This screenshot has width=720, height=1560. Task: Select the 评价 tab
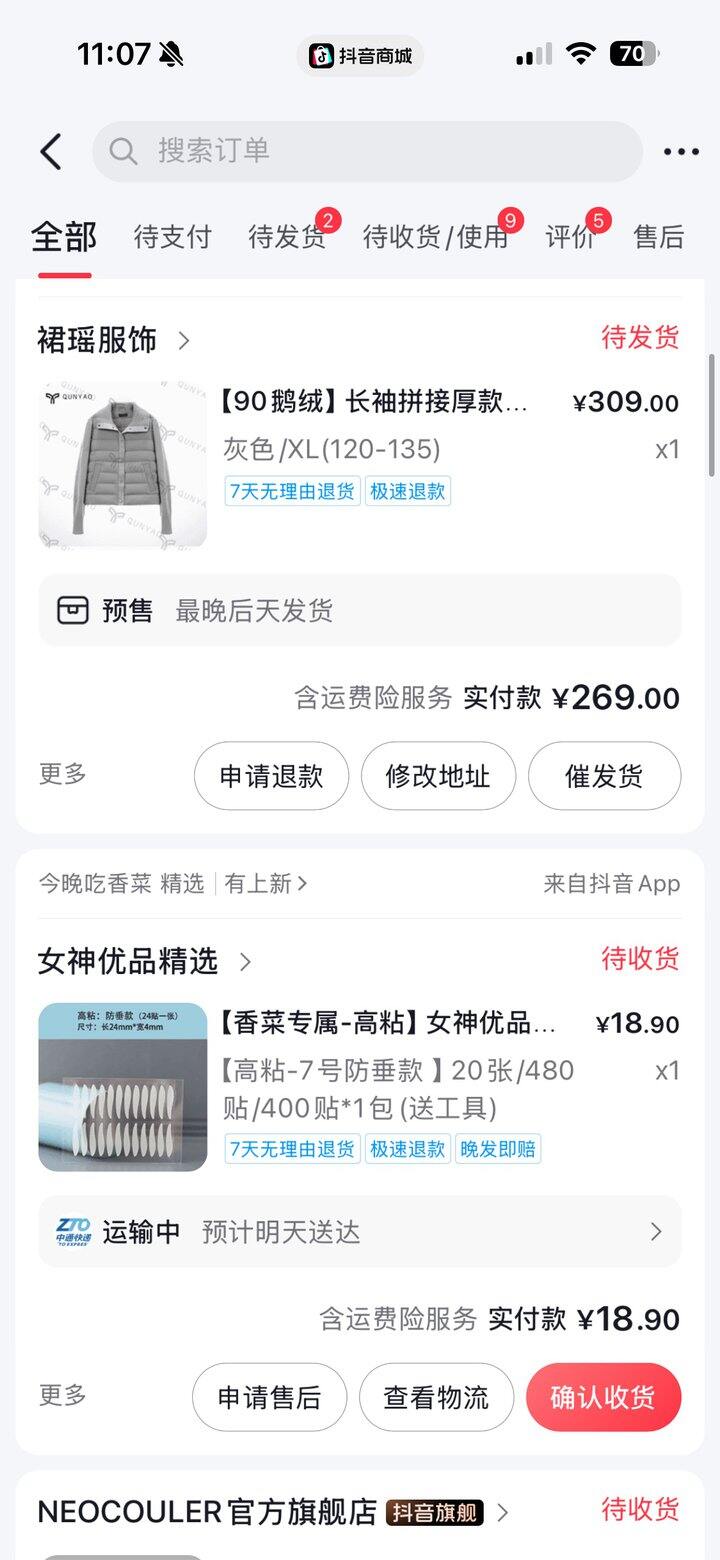(571, 237)
